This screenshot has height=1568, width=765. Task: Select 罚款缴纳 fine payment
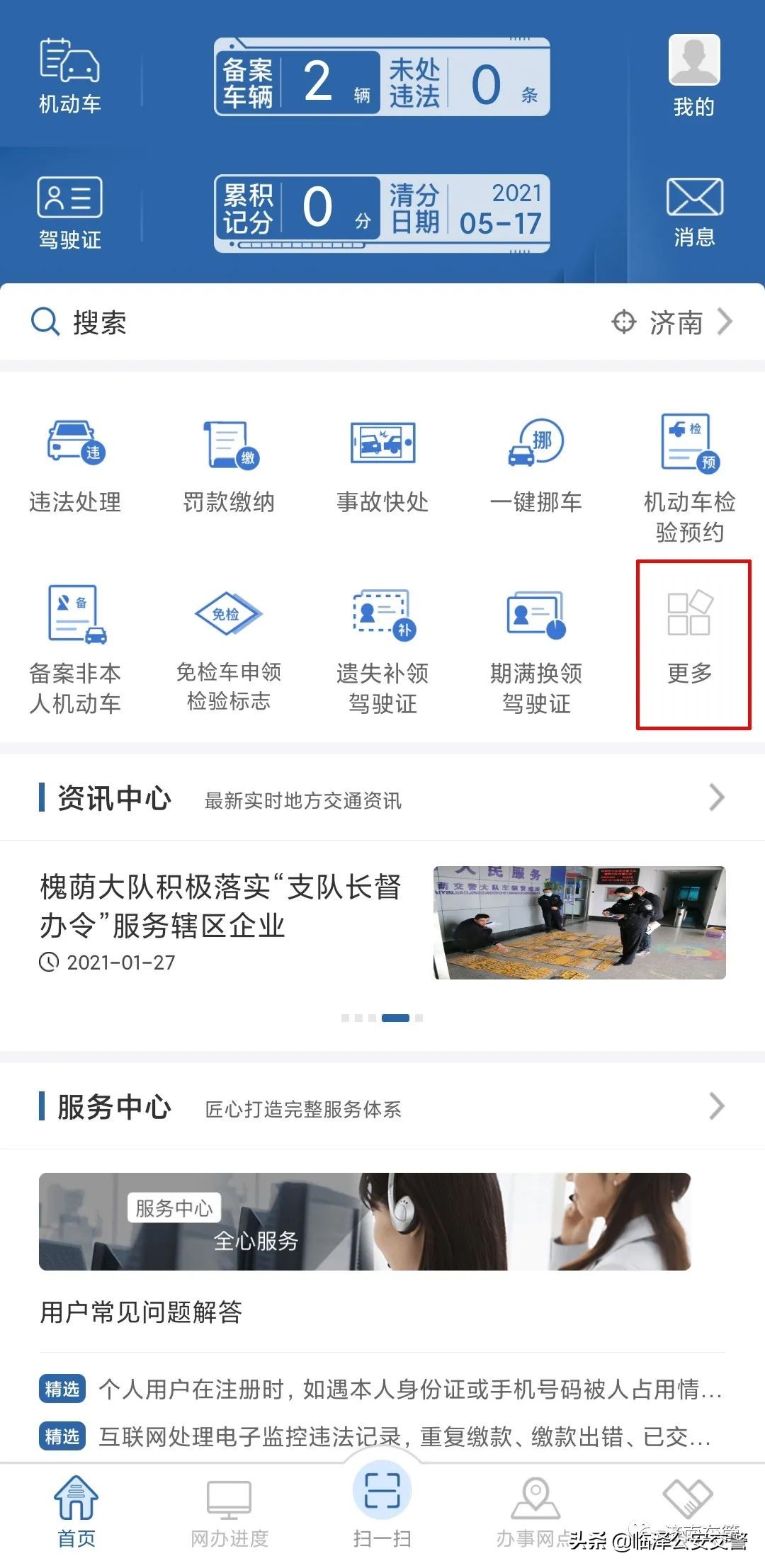click(229, 464)
